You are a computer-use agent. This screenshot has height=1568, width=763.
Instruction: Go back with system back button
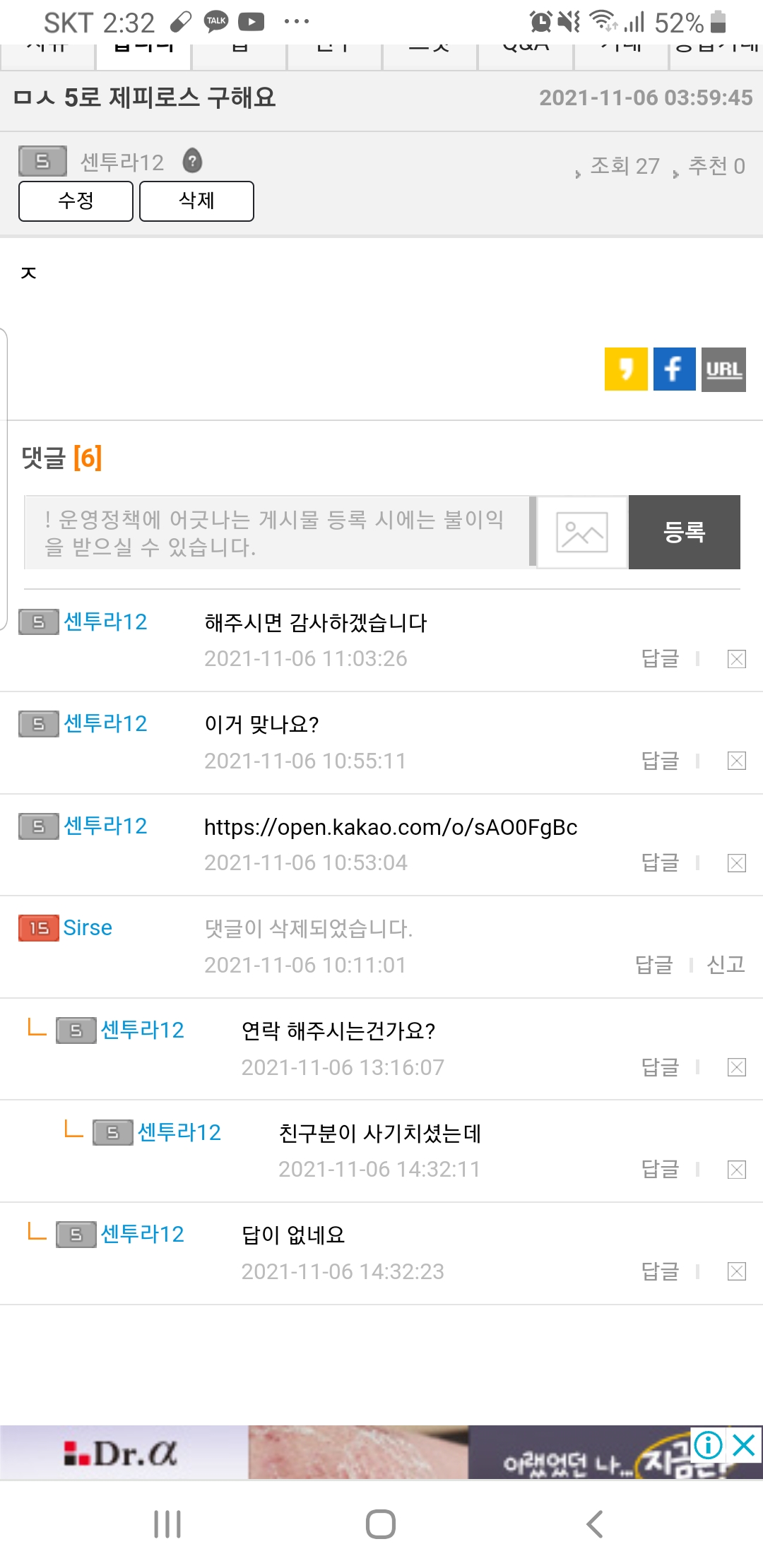595,1524
